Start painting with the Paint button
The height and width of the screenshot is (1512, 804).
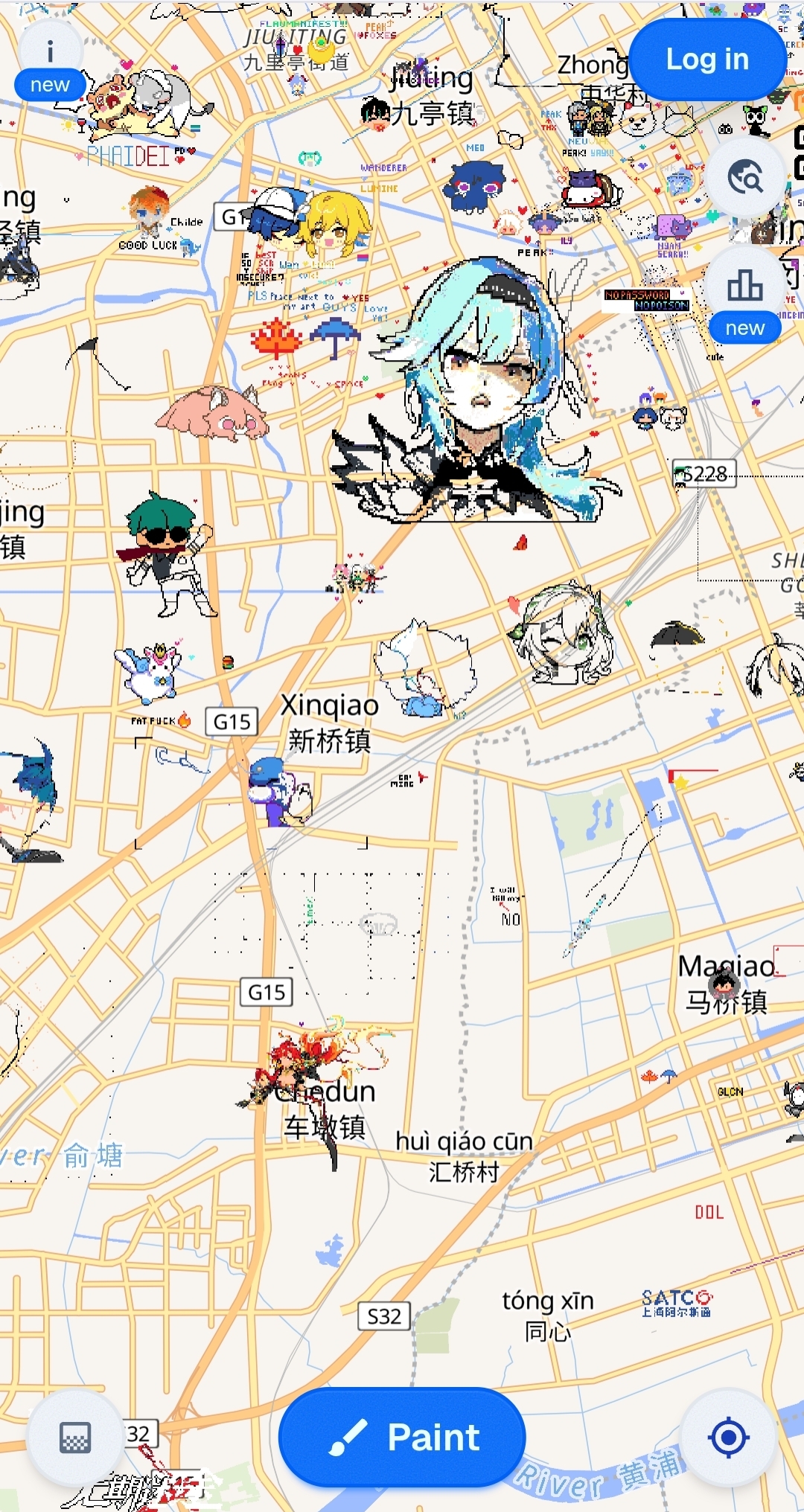click(x=402, y=1436)
